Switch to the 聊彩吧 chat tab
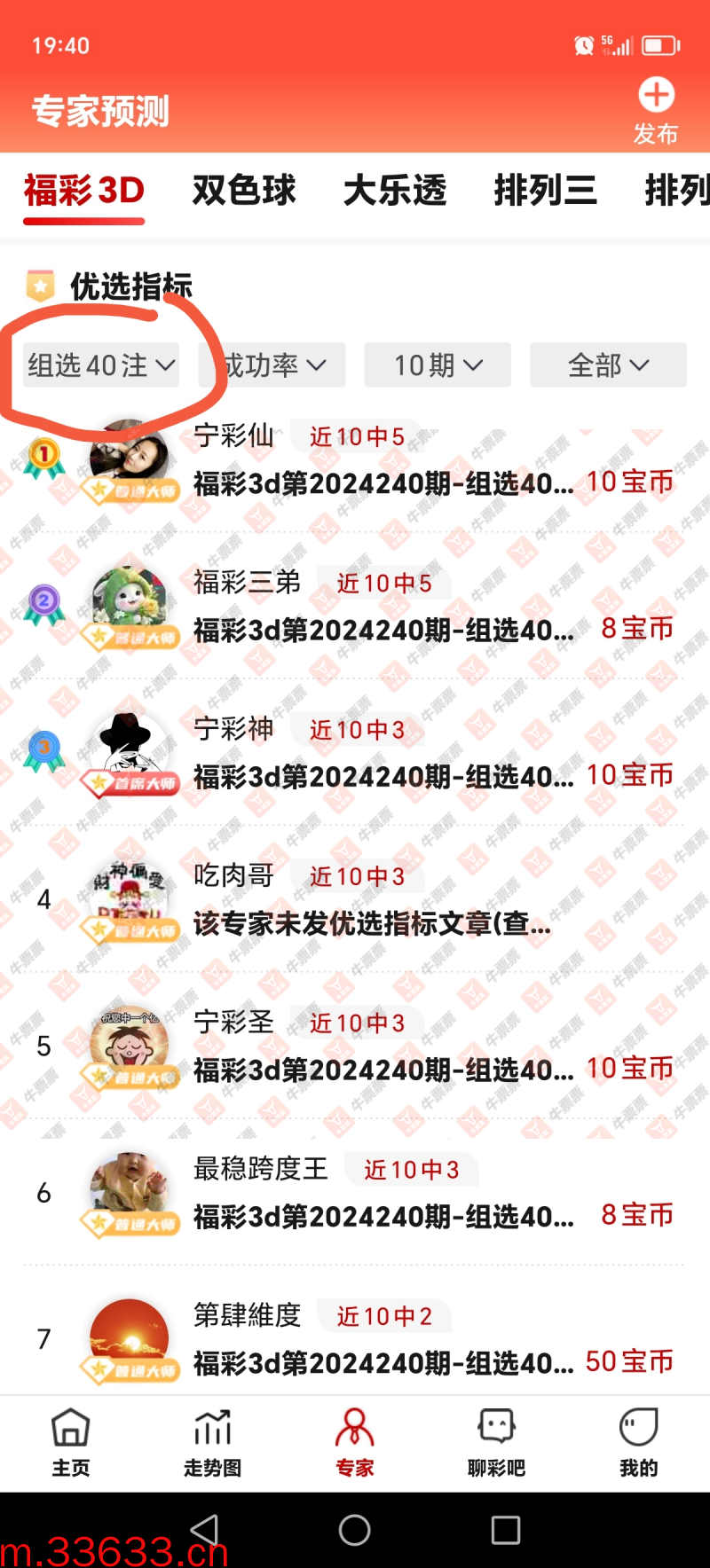 [x=496, y=1443]
